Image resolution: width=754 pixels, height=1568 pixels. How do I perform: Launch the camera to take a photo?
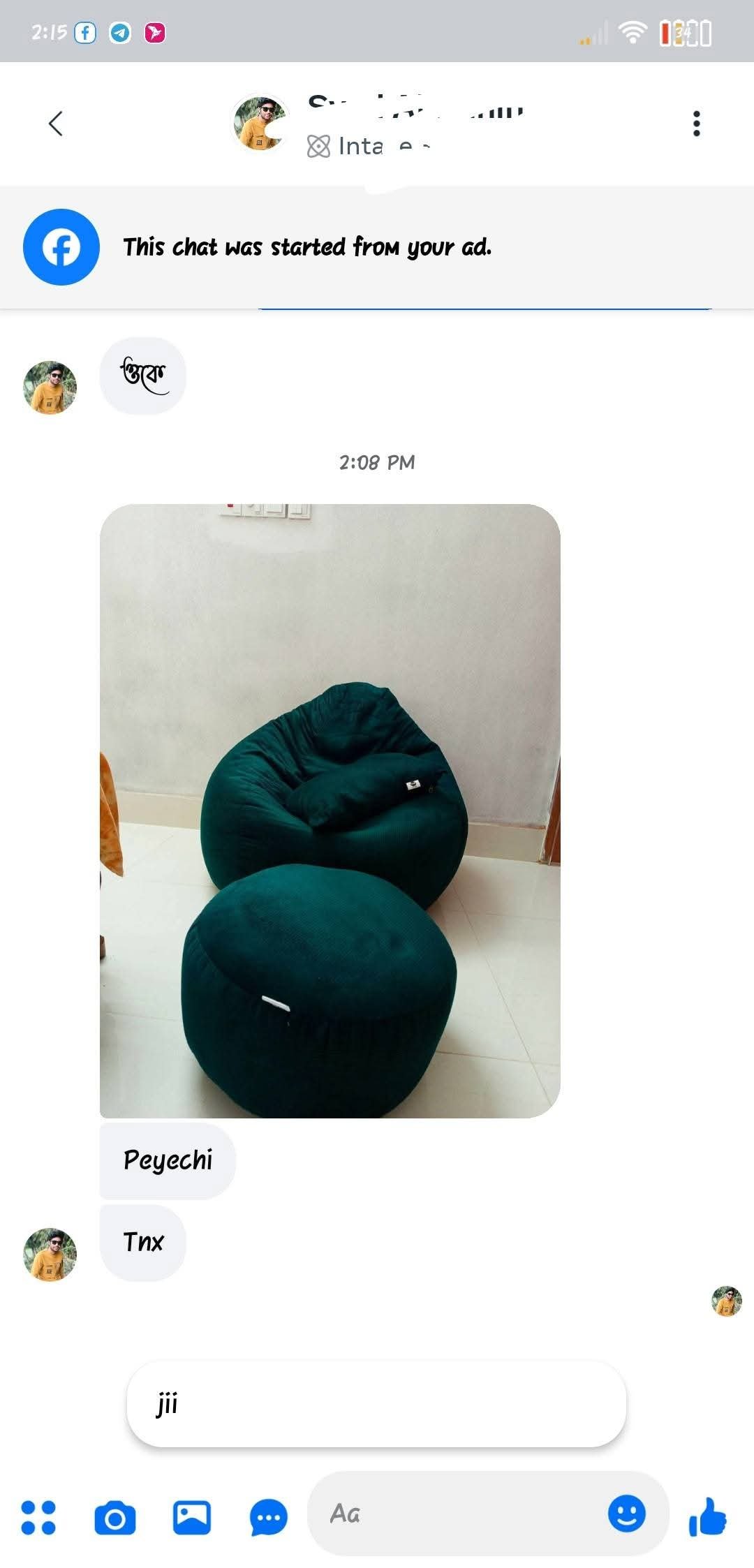[115, 1518]
